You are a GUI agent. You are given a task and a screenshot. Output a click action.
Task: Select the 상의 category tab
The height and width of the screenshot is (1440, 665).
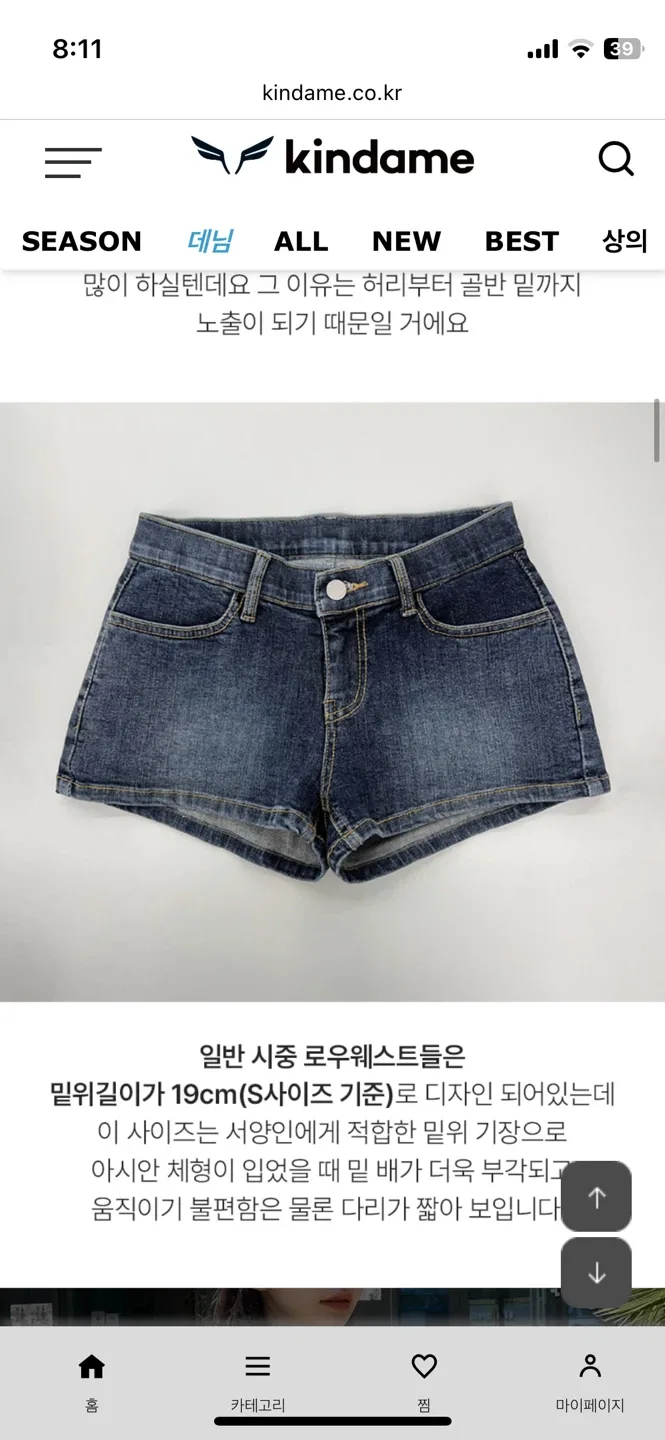[x=625, y=241]
